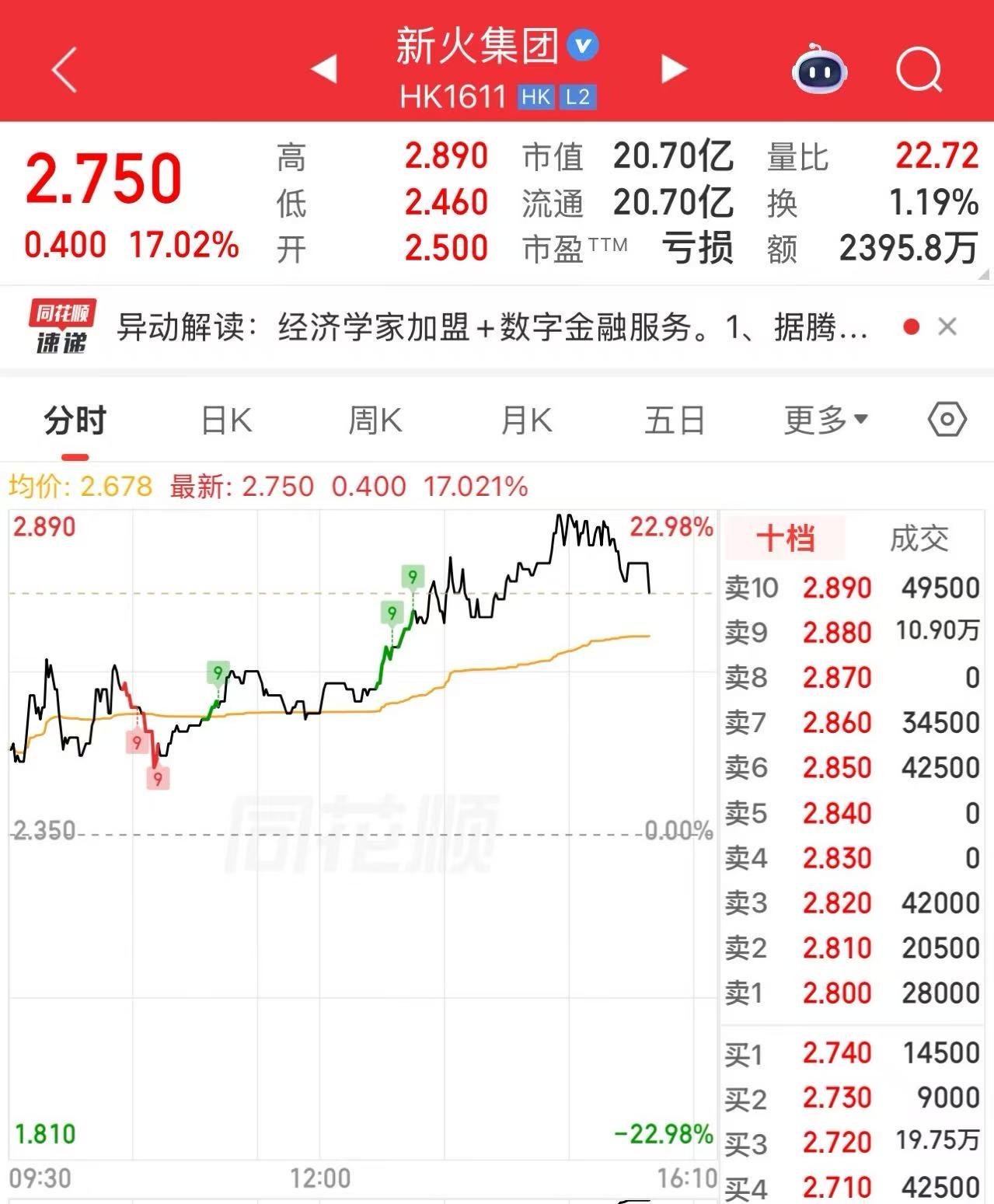Switch to the 五日 chart
Image resolution: width=994 pixels, height=1204 pixels.
coord(674,421)
